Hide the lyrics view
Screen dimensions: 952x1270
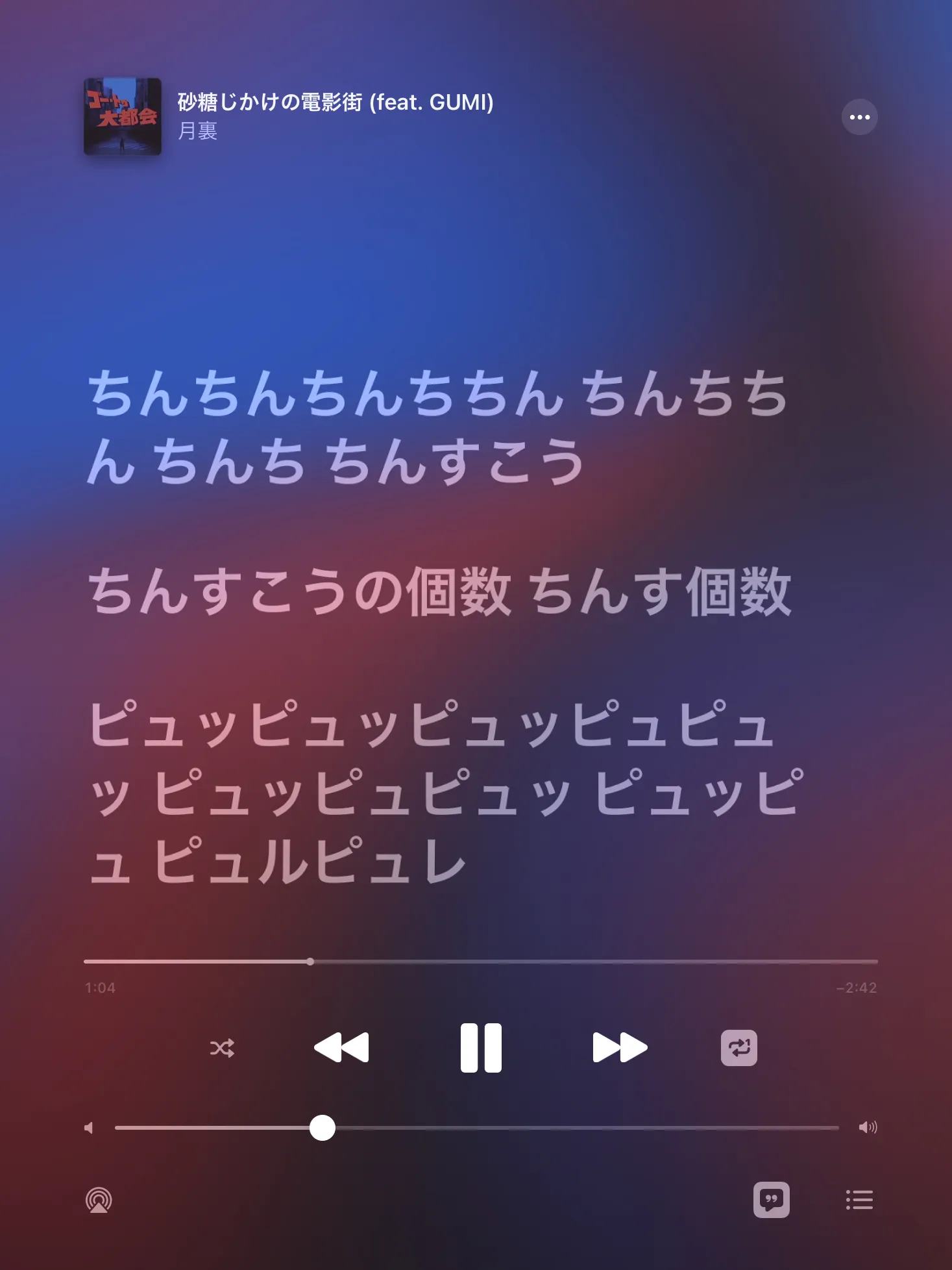(x=771, y=1200)
